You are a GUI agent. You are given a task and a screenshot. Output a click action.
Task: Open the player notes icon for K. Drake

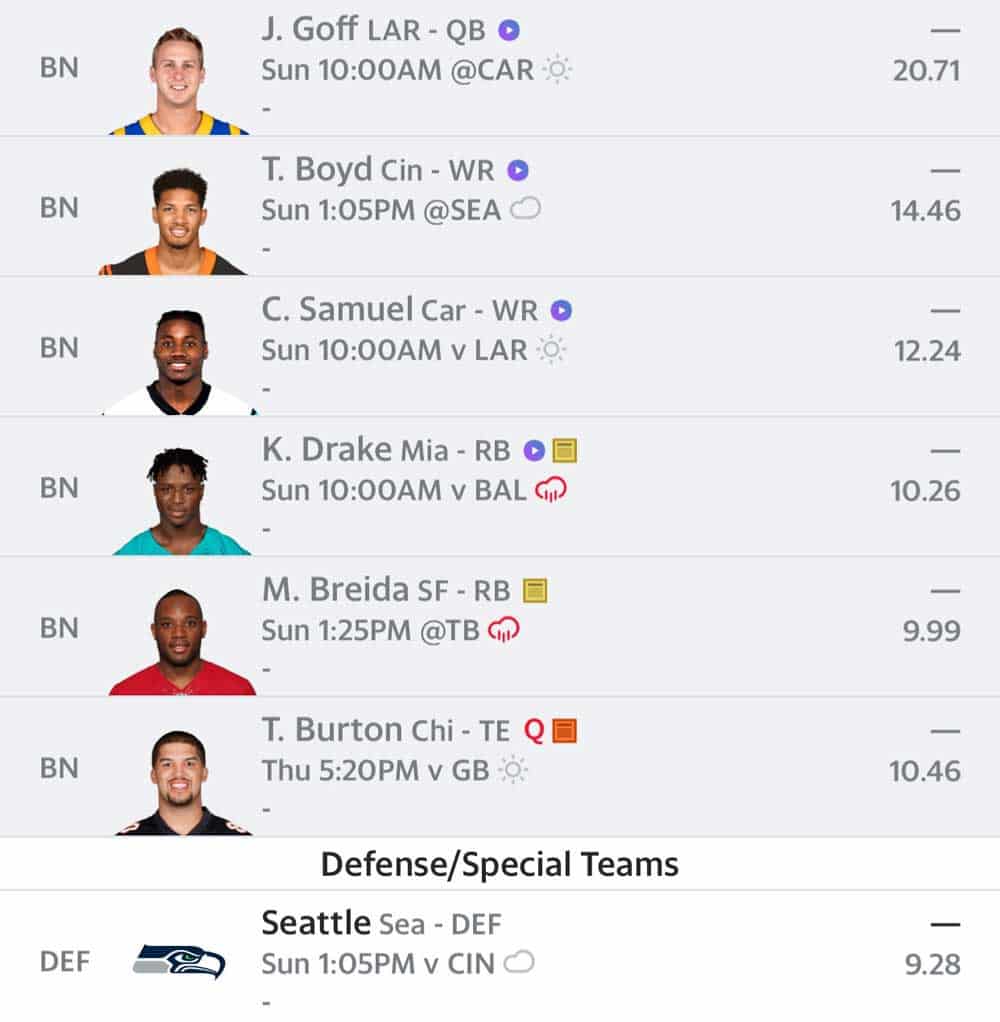tap(565, 451)
